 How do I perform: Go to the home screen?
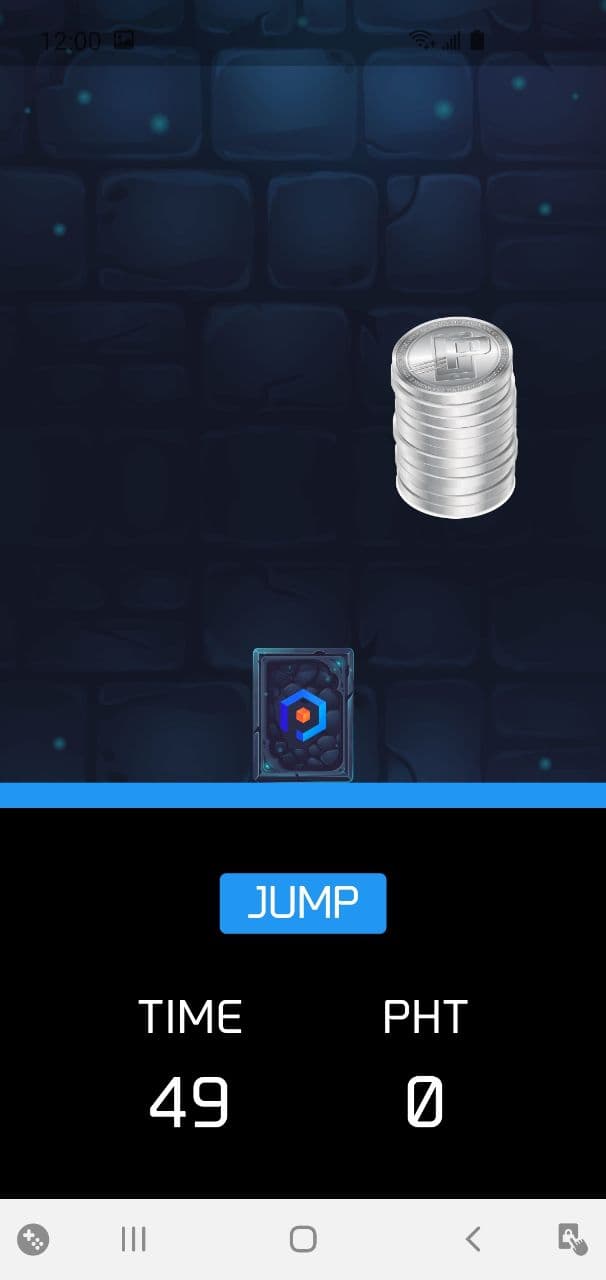tap(303, 1240)
